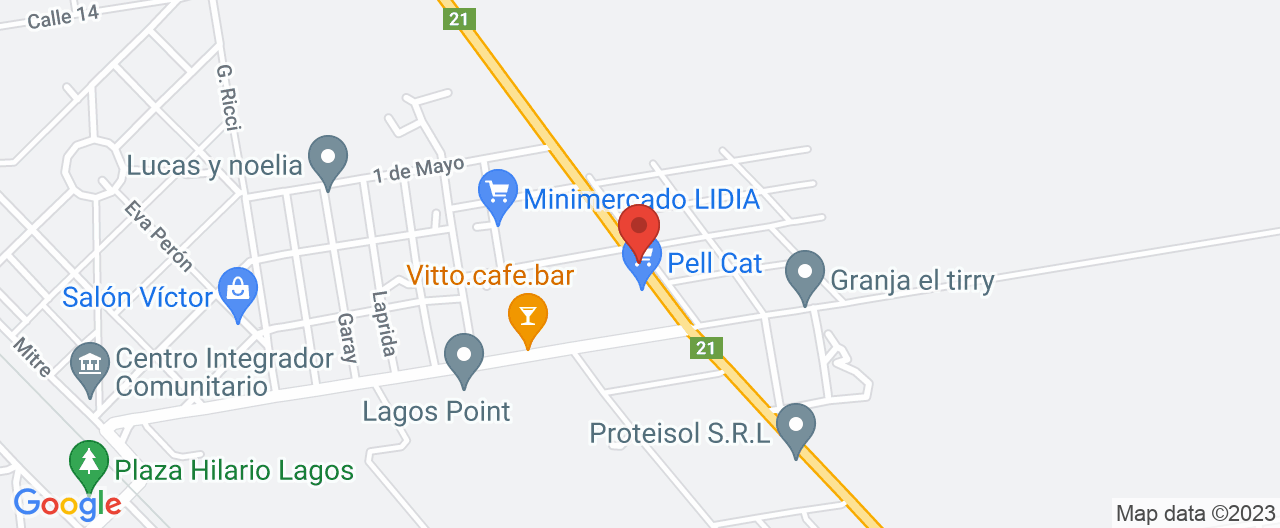Open the Lagos Point place pin
Viewport: 1280px width, 528px height.
464,355
